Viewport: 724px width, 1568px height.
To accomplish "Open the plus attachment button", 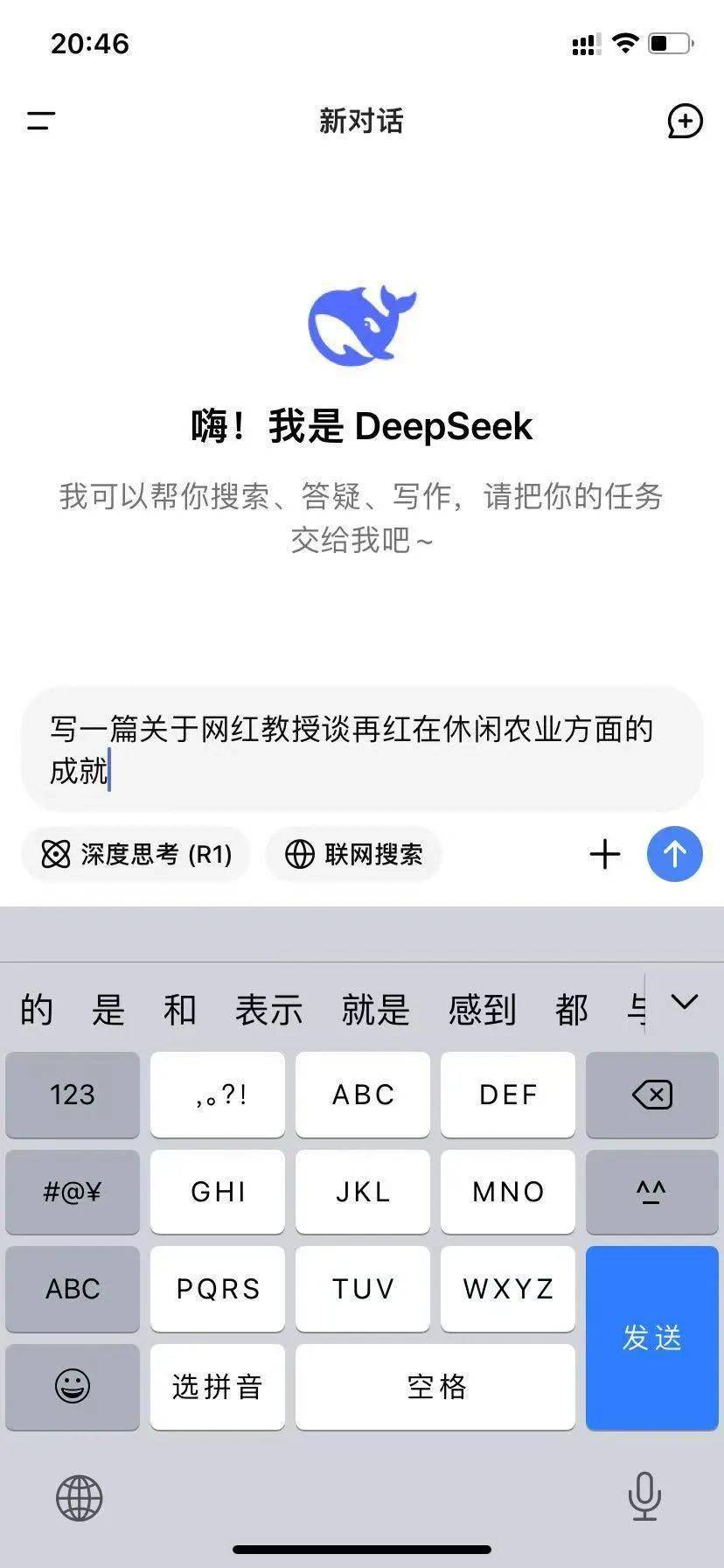I will tap(605, 854).
